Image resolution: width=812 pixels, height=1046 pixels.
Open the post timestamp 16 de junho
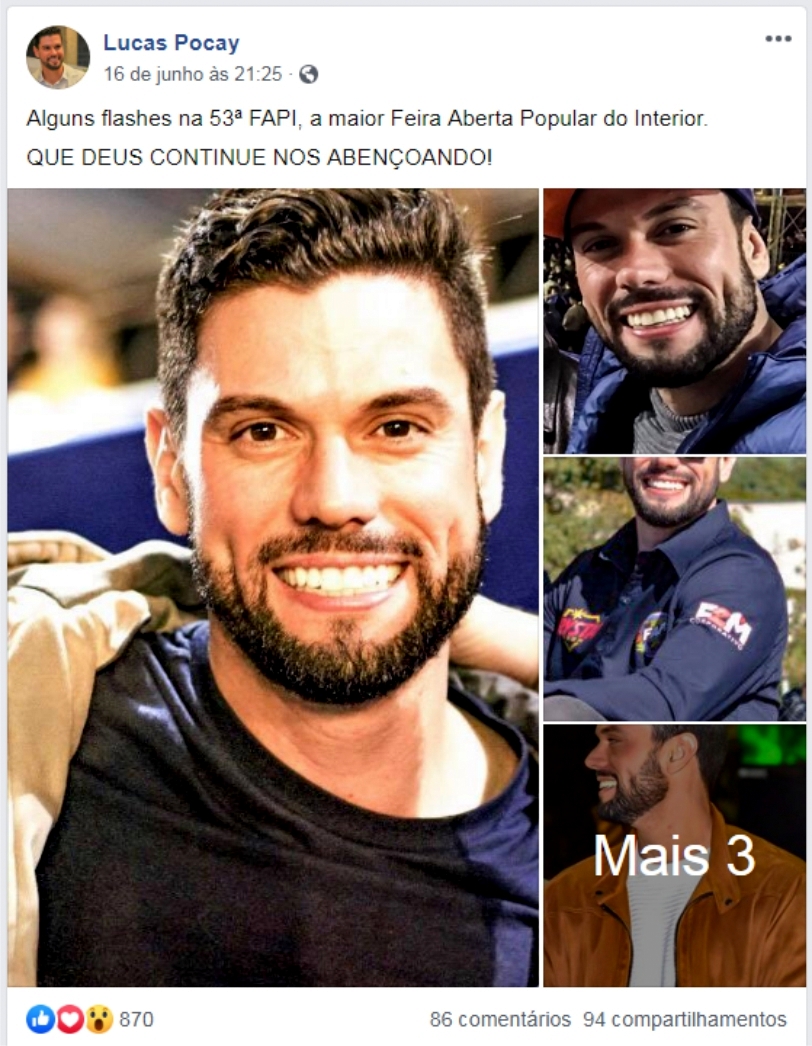click(x=192, y=74)
